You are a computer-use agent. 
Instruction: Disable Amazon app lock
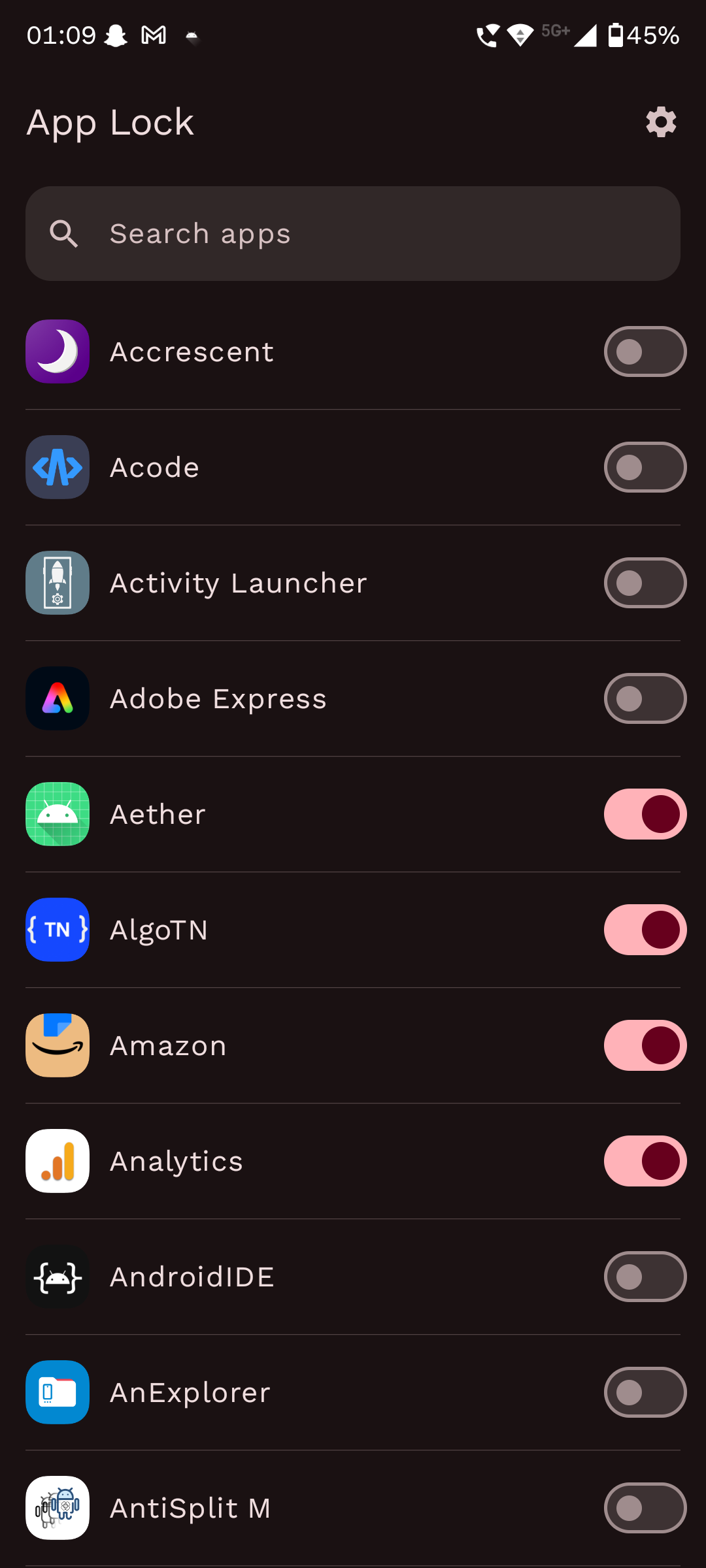tap(645, 1045)
